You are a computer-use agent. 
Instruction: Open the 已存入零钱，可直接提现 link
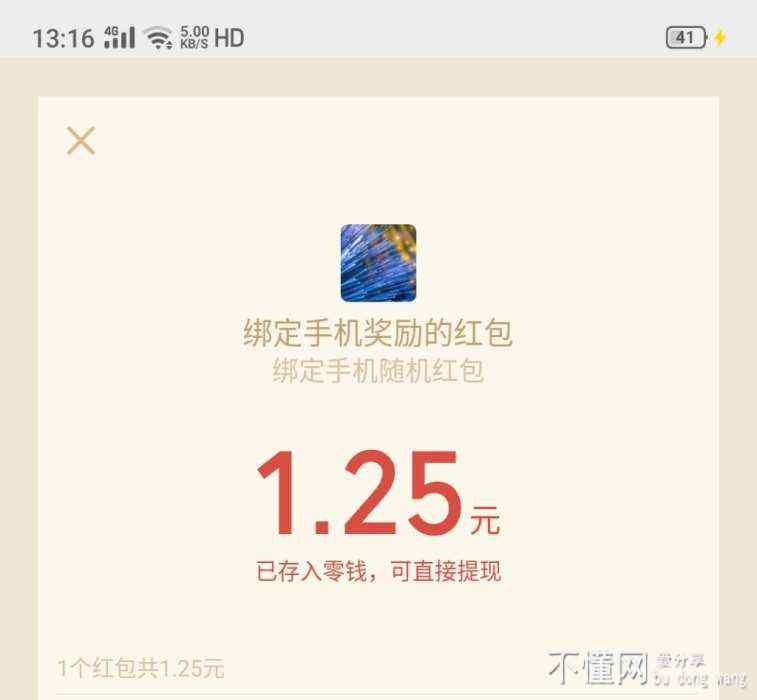pos(378,572)
